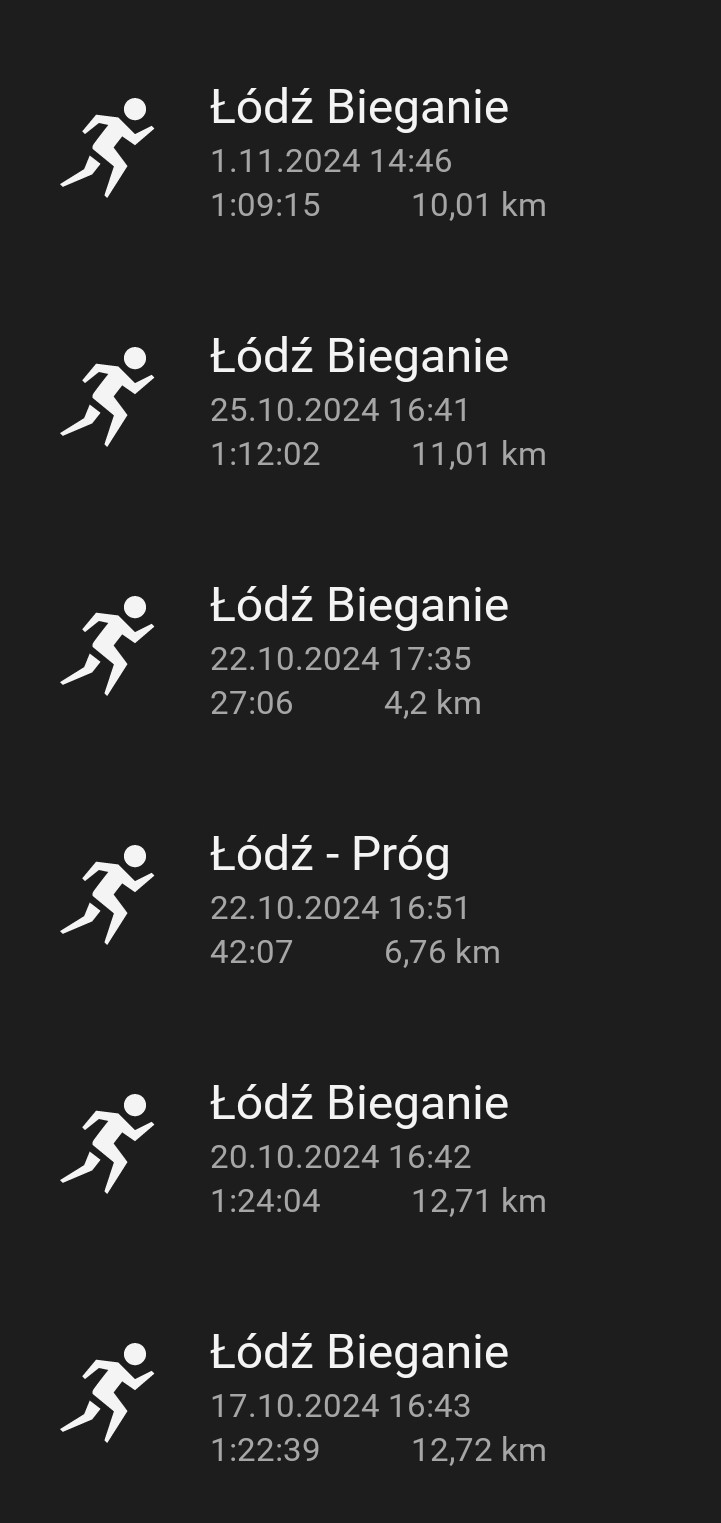721x1523 pixels.
Task: Open the Łódź Bieganie run from 1.11.2024
Action: [x=359, y=155]
